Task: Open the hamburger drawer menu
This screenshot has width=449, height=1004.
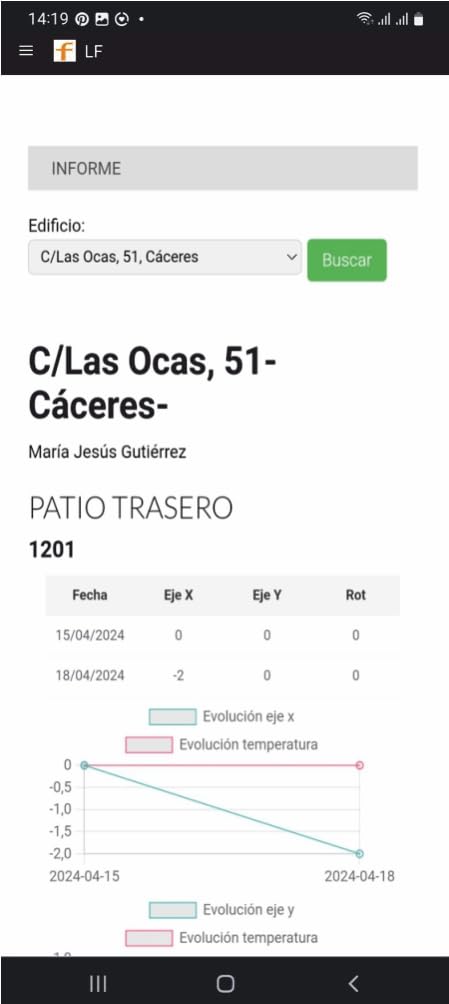Action: (26, 51)
